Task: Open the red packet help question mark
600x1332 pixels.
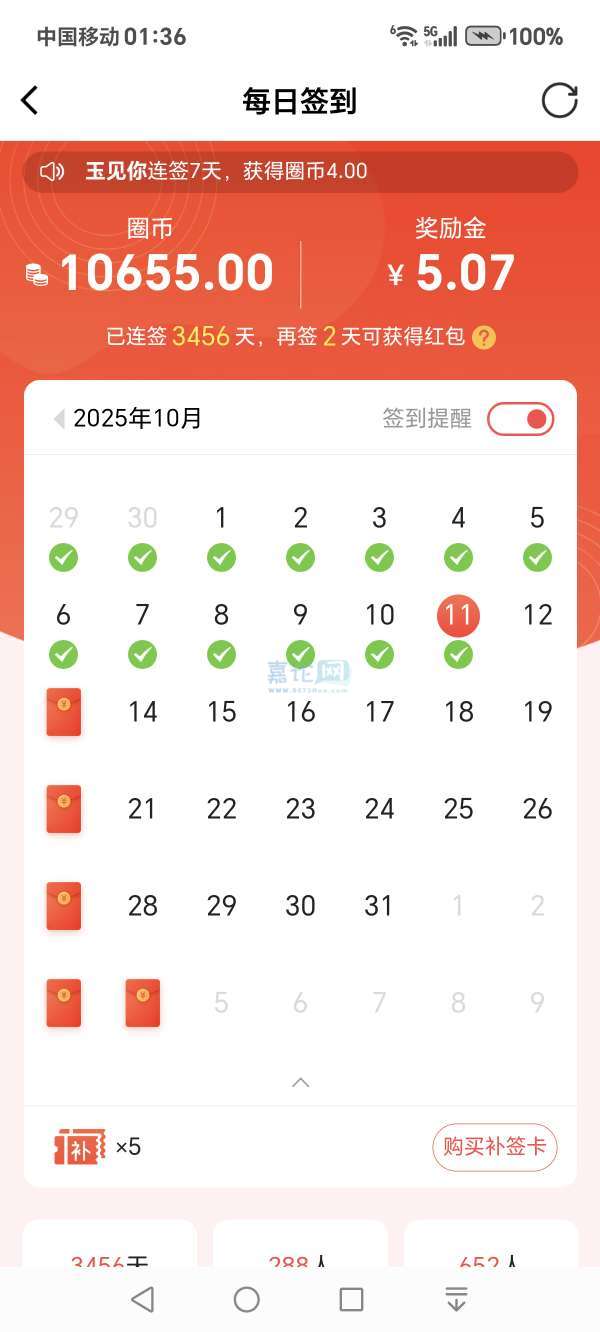Action: coord(484,338)
